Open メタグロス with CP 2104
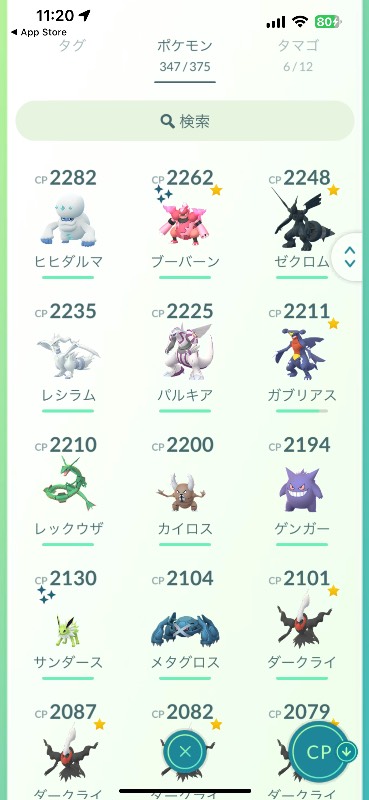 (185, 624)
